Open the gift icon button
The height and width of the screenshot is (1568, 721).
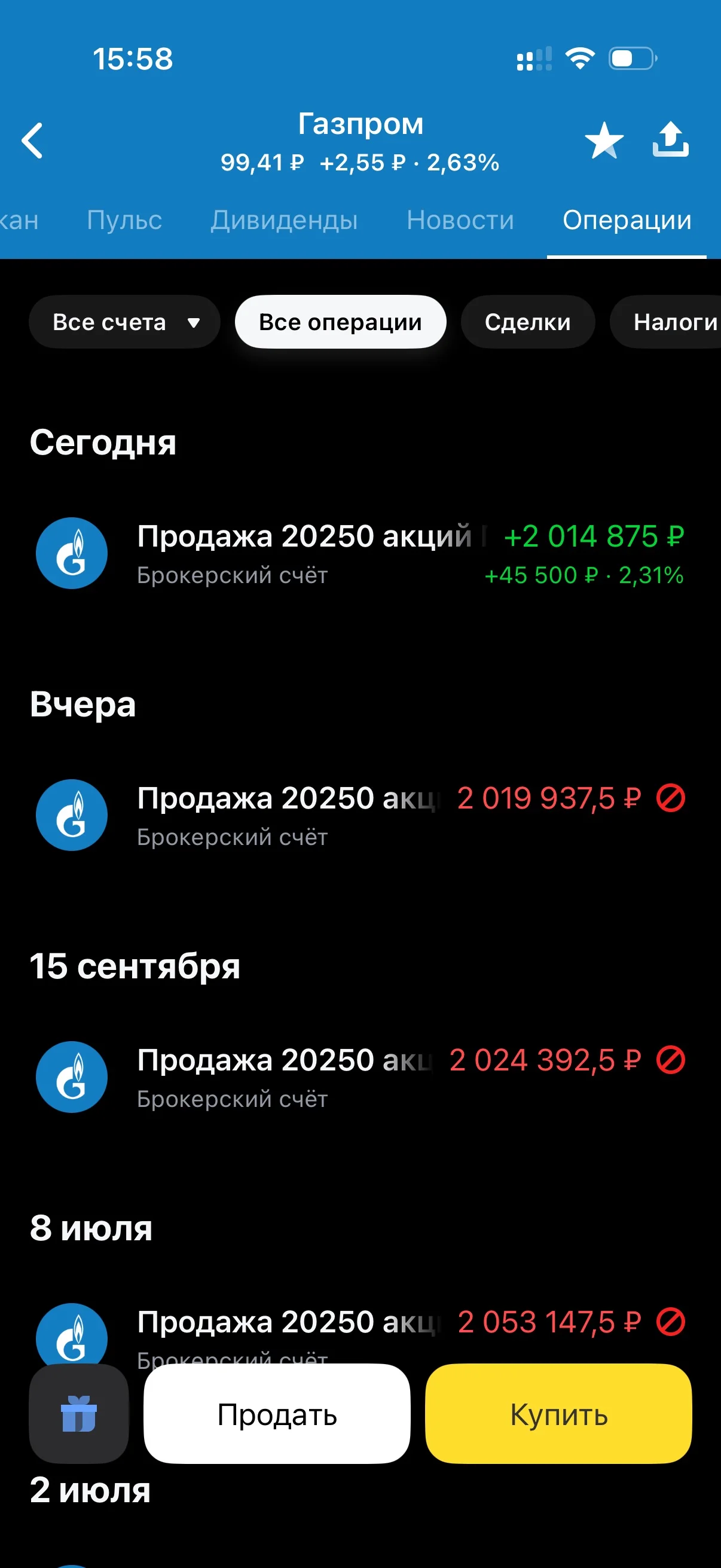pos(79,1413)
